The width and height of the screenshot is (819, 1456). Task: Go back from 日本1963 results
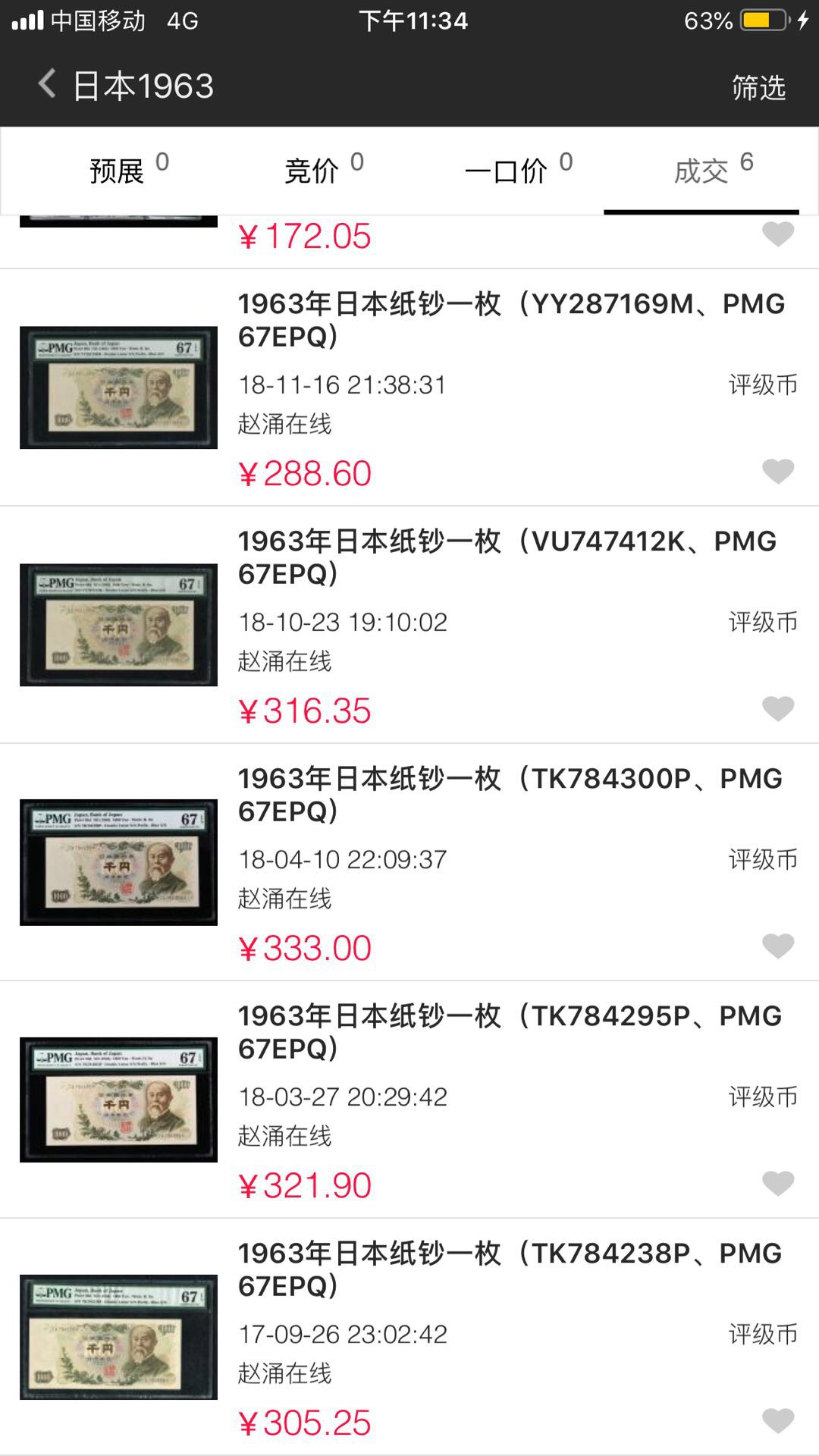47,84
